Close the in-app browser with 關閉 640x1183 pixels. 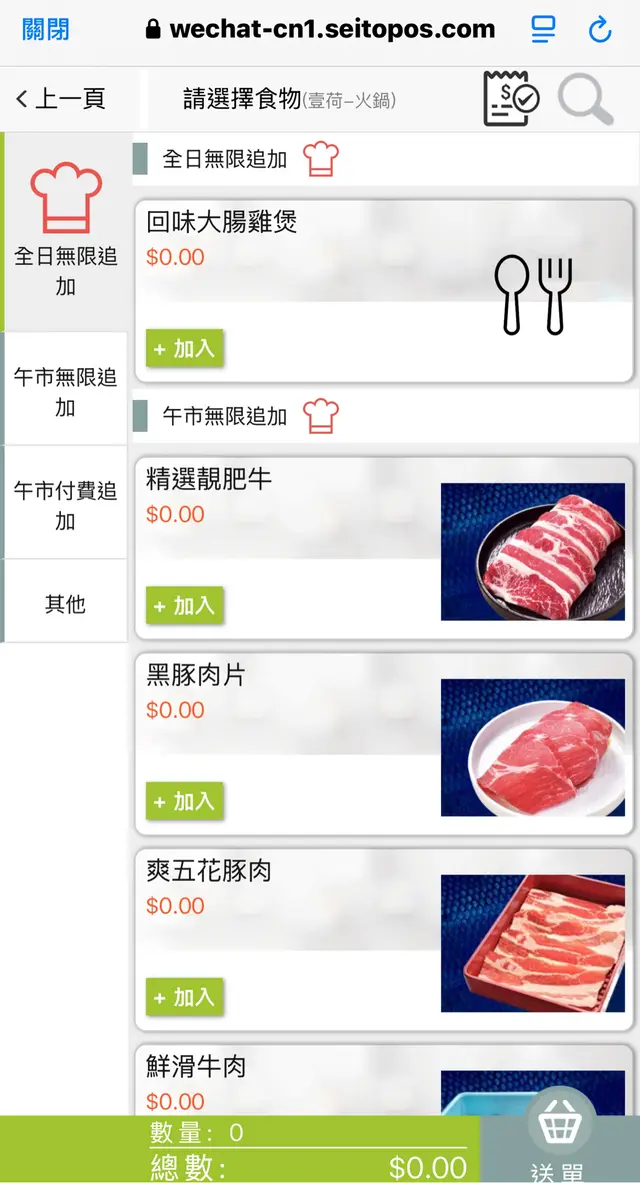pyautogui.click(x=46, y=29)
